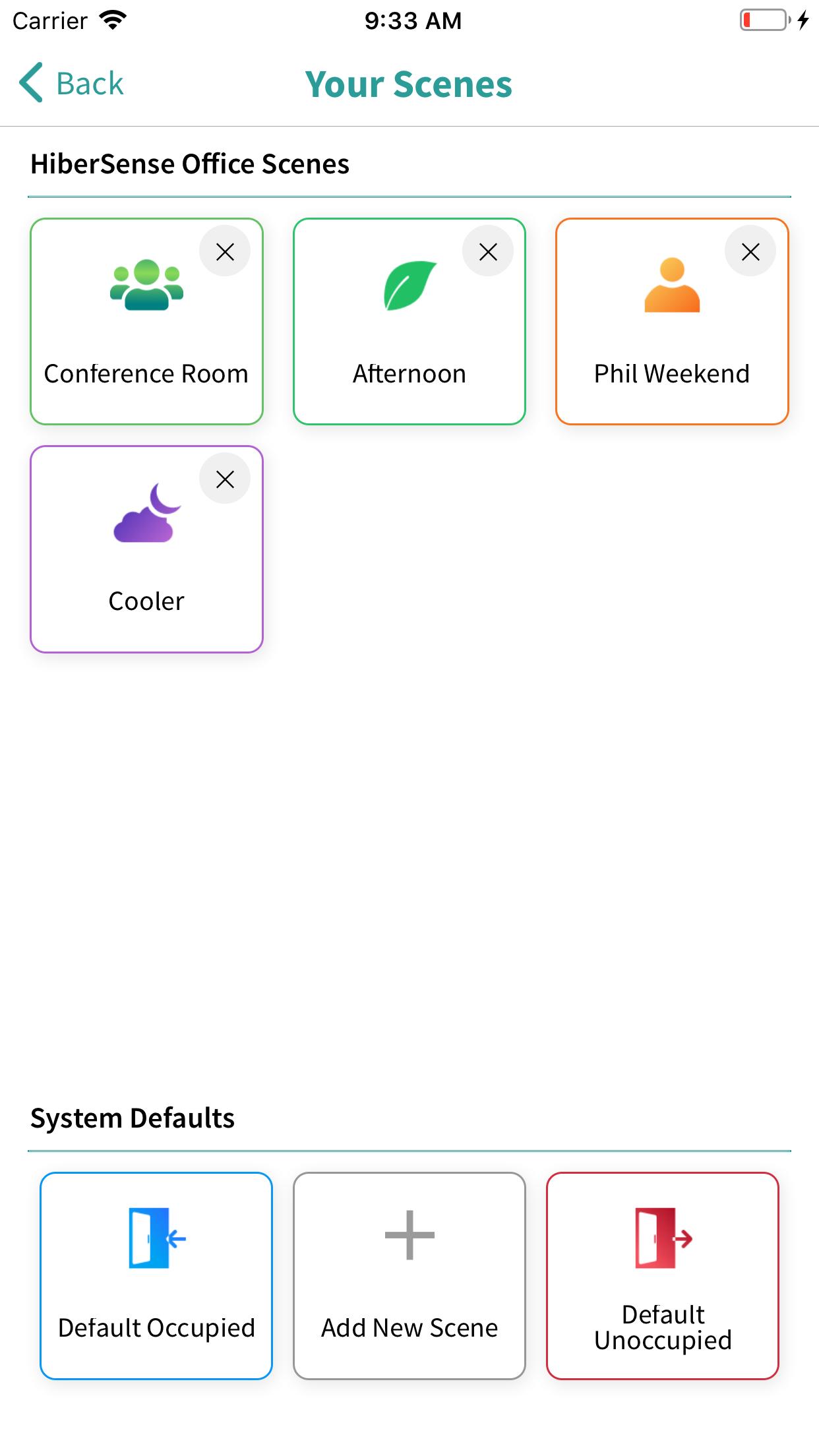This screenshot has height=1456, width=819.
Task: Tap Add New Scene
Action: tap(409, 1275)
